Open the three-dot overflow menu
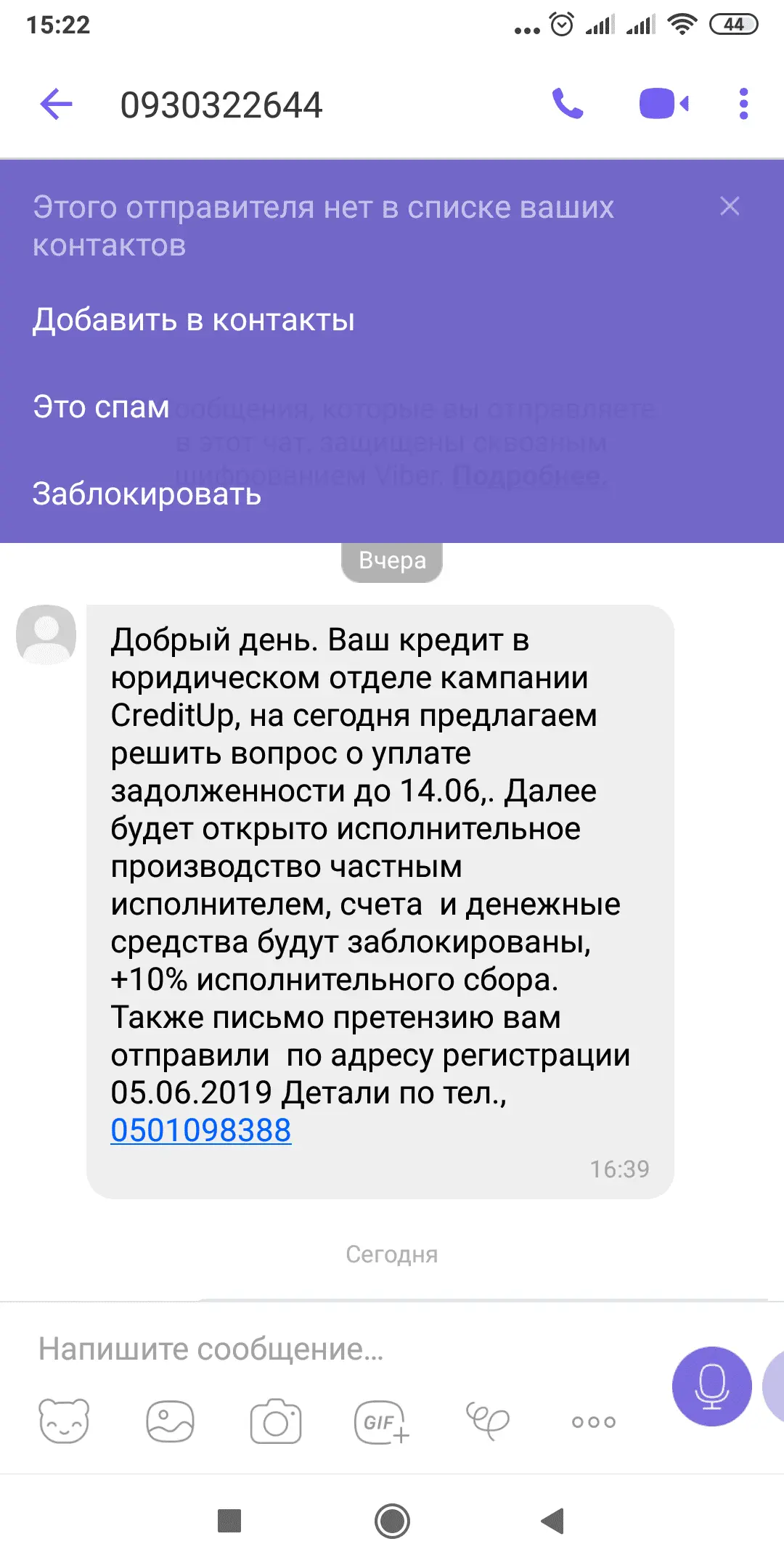The height and width of the screenshot is (1568, 784). tap(743, 105)
